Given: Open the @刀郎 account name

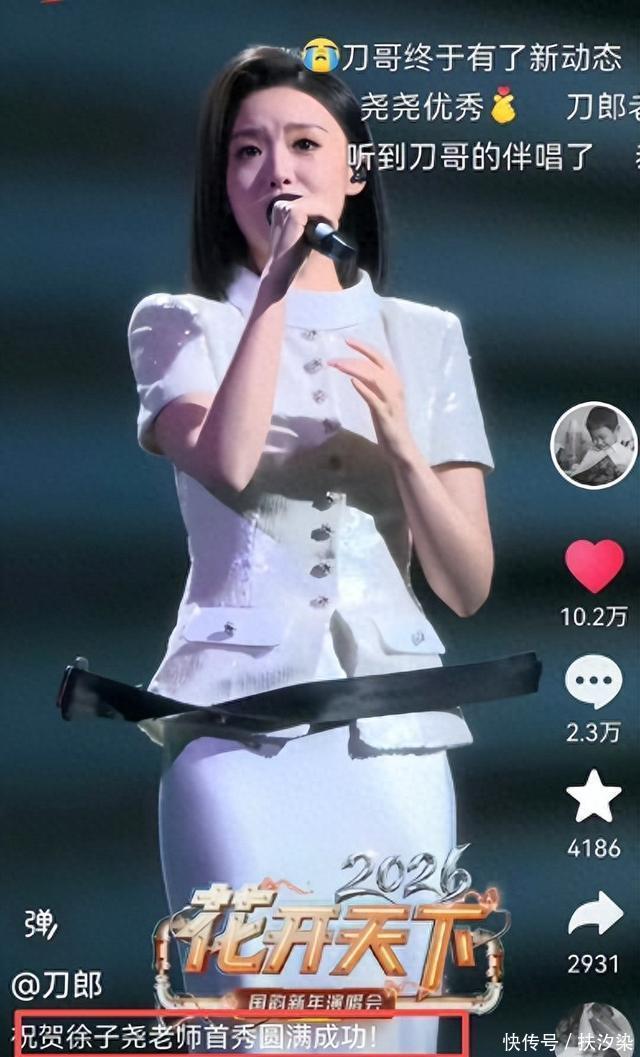Looking at the screenshot, I should pyautogui.click(x=57, y=985).
